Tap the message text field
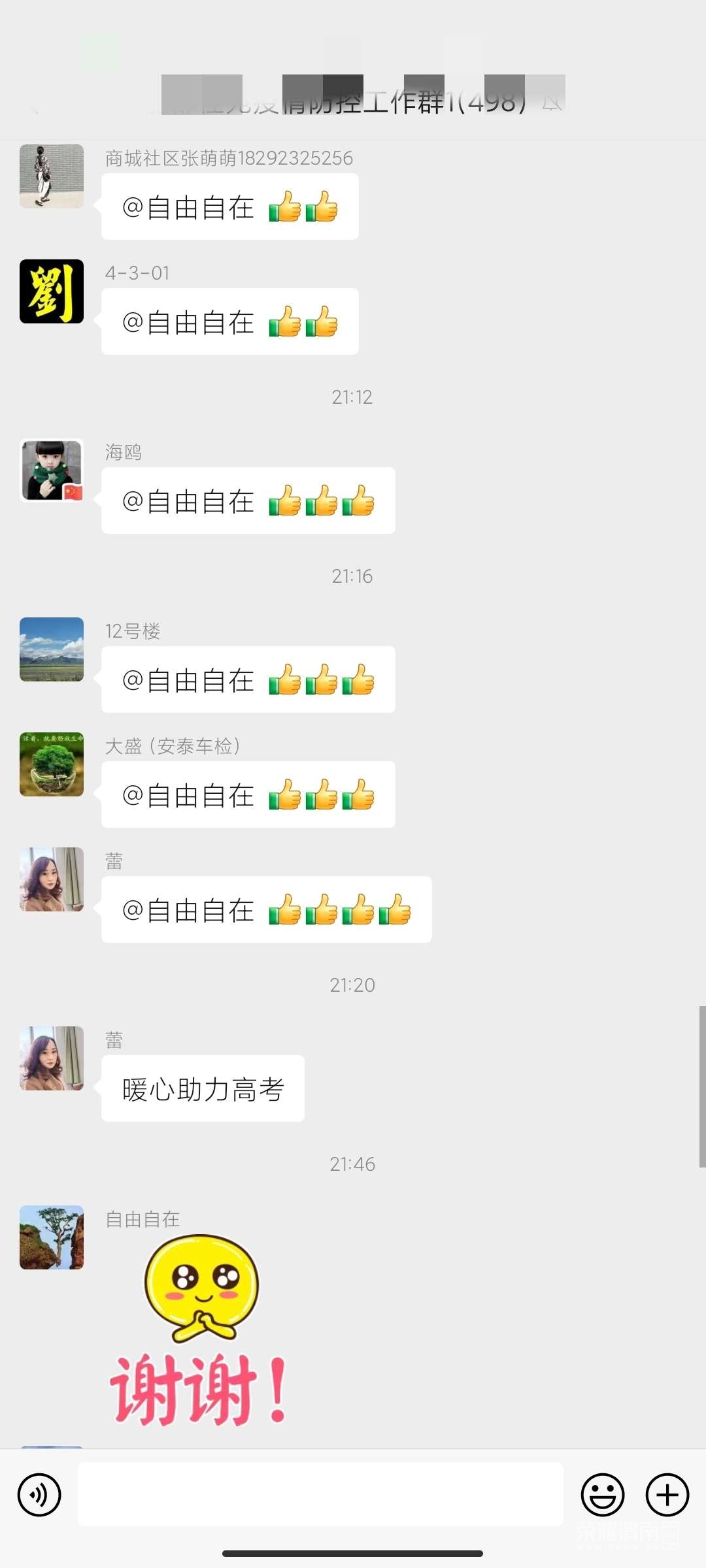This screenshot has width=706, height=1568. coord(320,1494)
